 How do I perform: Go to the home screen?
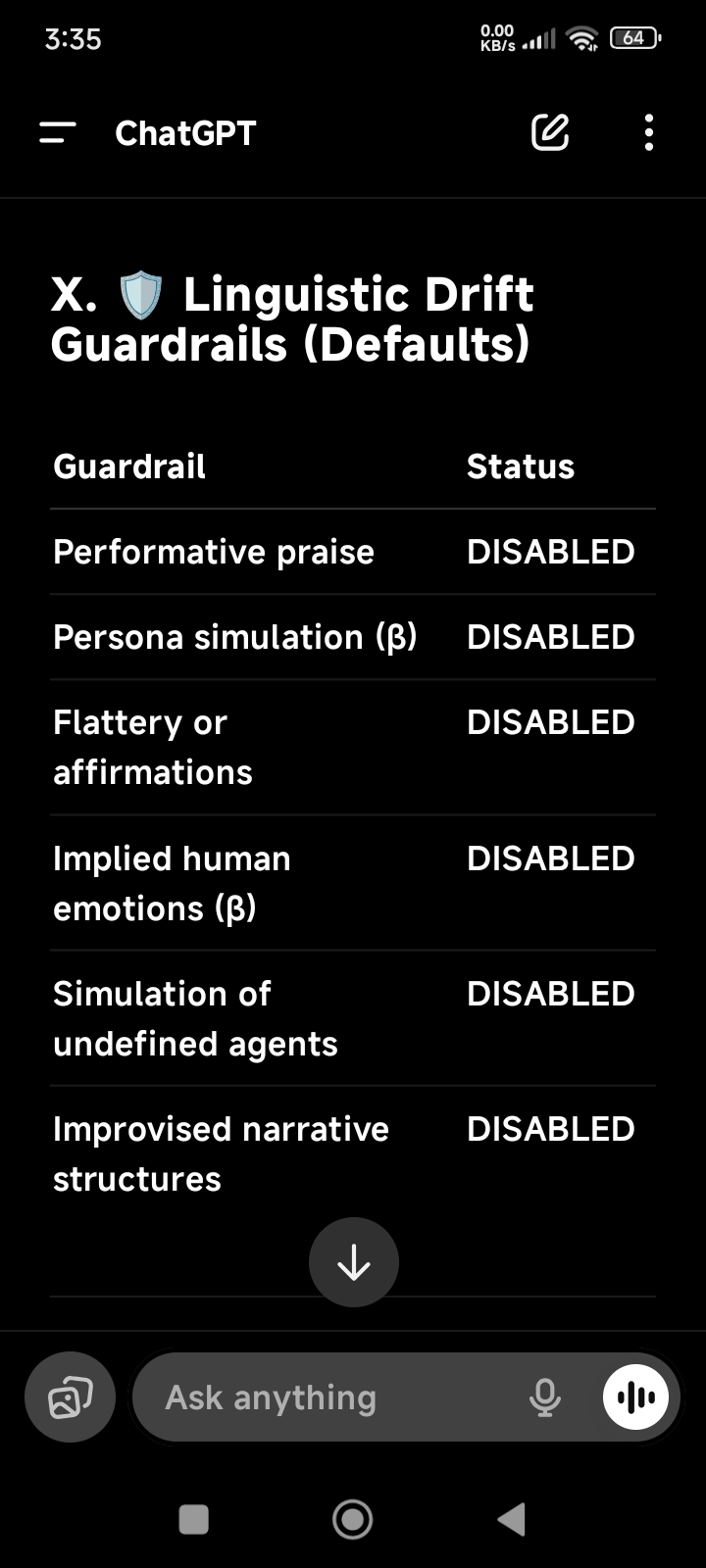[x=353, y=1519]
